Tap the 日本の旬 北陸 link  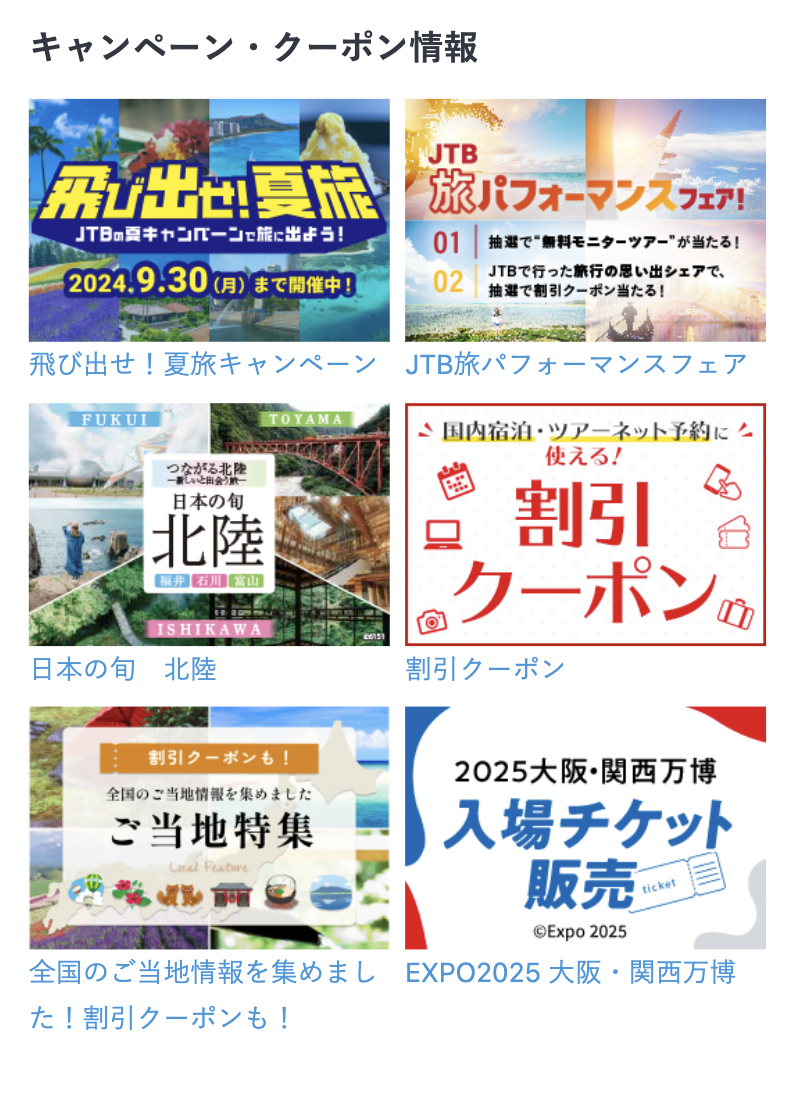124,668
